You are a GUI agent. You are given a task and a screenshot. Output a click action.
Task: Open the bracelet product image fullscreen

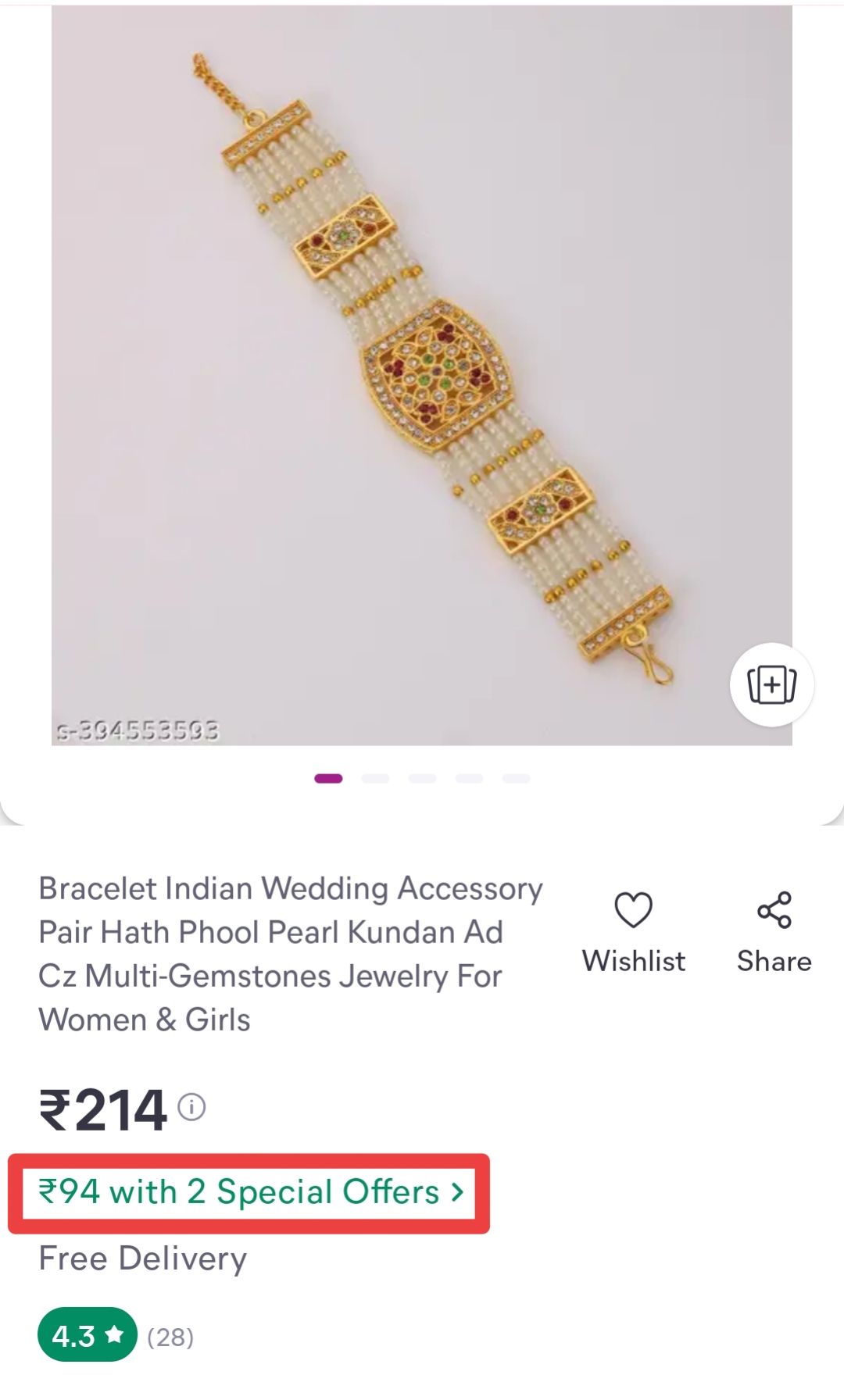[422, 375]
